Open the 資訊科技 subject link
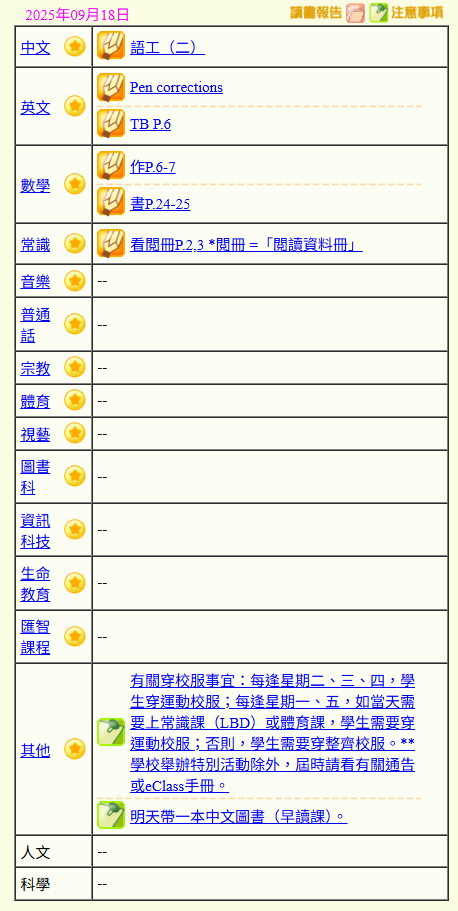The width and height of the screenshot is (458, 911). [35, 531]
